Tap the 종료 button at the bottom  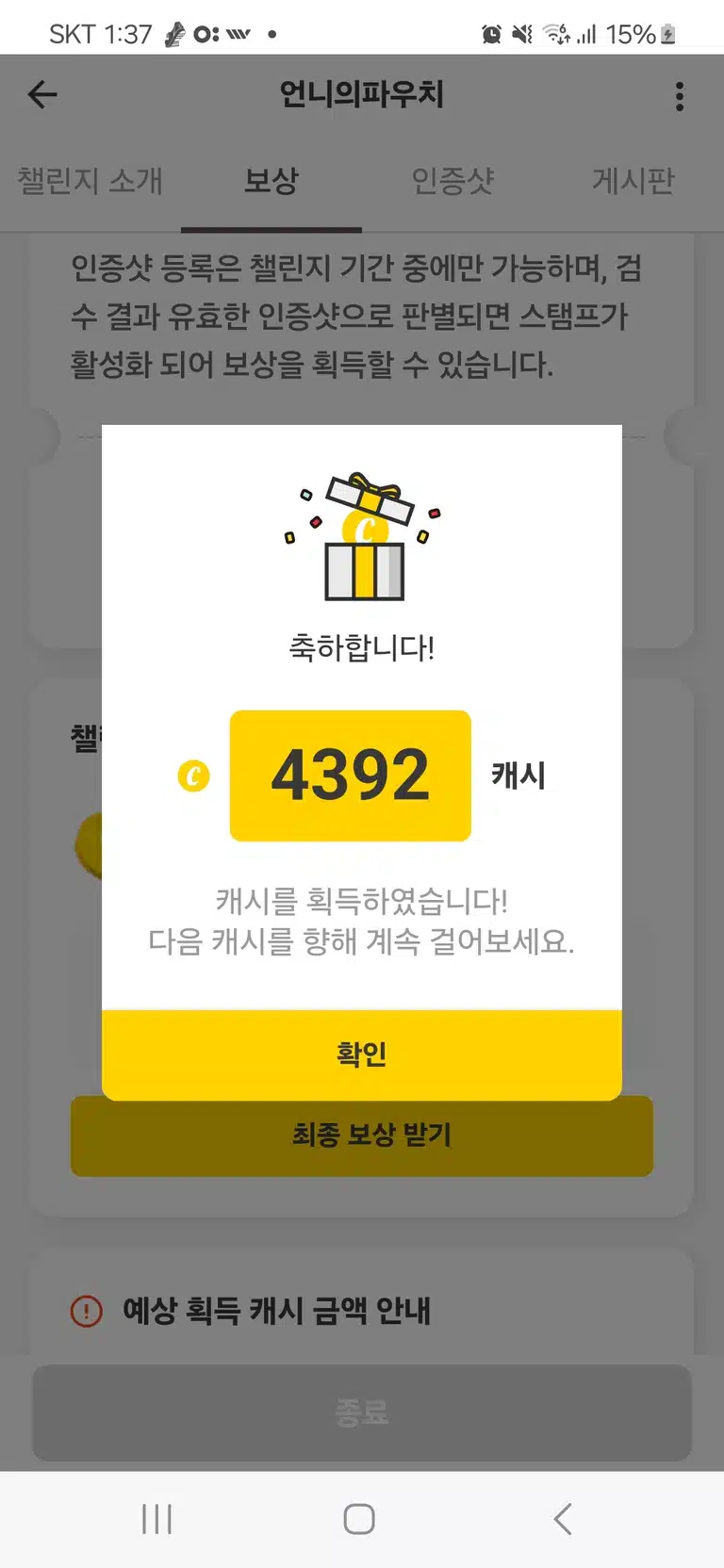[x=362, y=1413]
